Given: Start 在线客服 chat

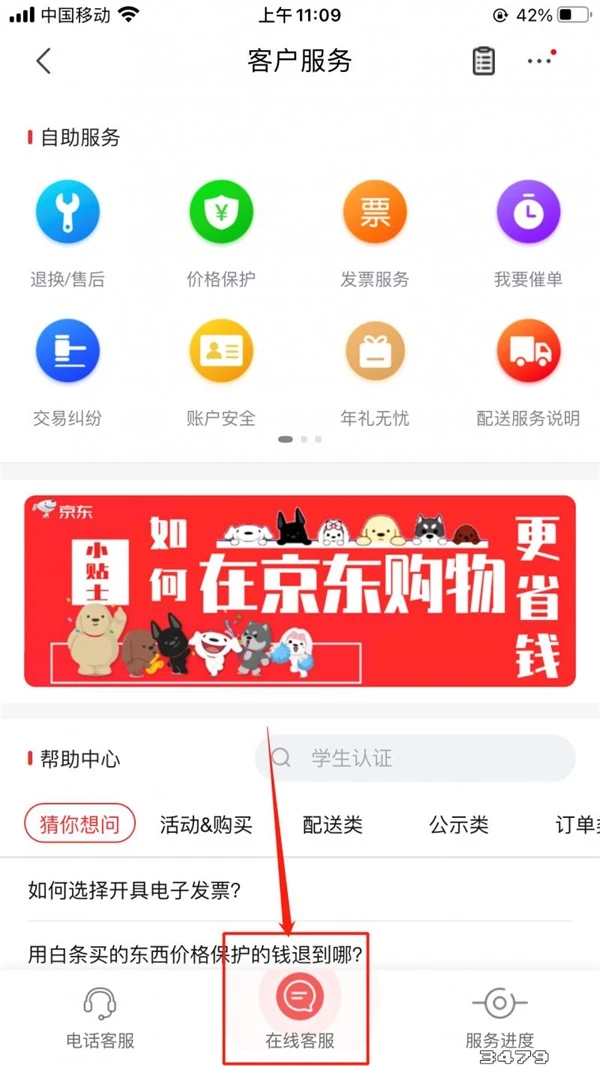Looking at the screenshot, I should tap(298, 1010).
